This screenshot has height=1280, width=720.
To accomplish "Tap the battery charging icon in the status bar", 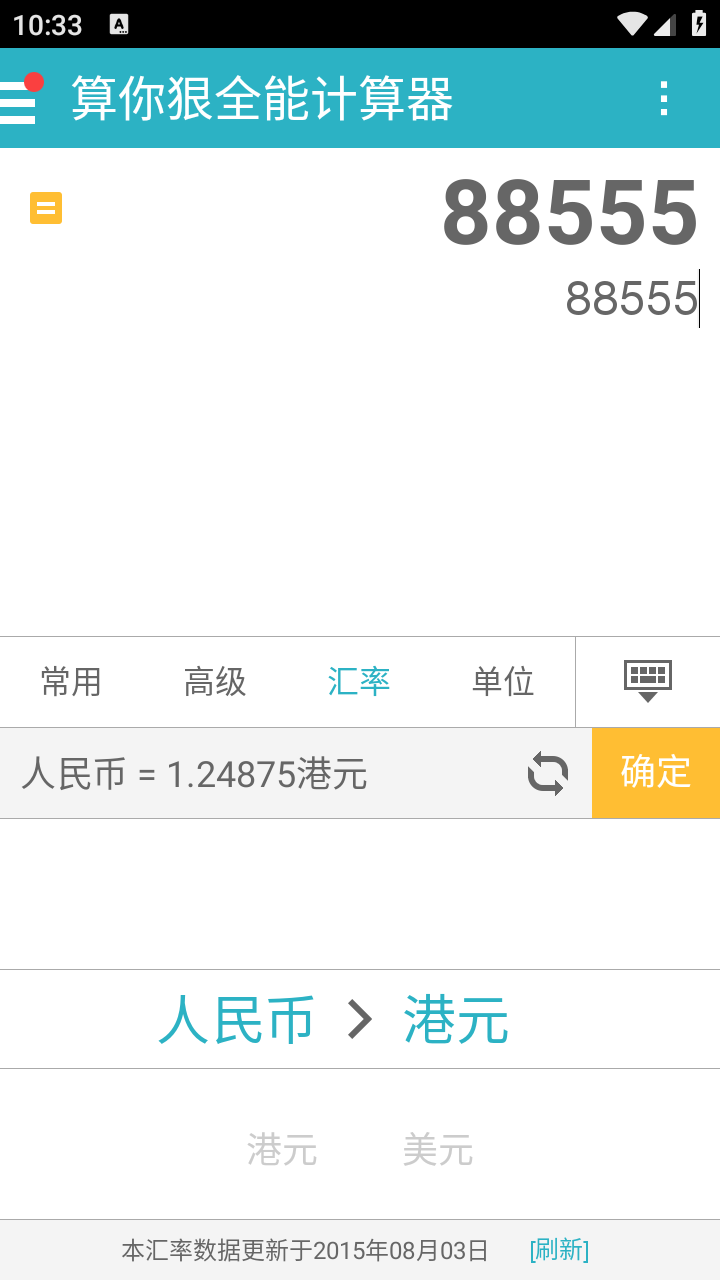I will (699, 22).
